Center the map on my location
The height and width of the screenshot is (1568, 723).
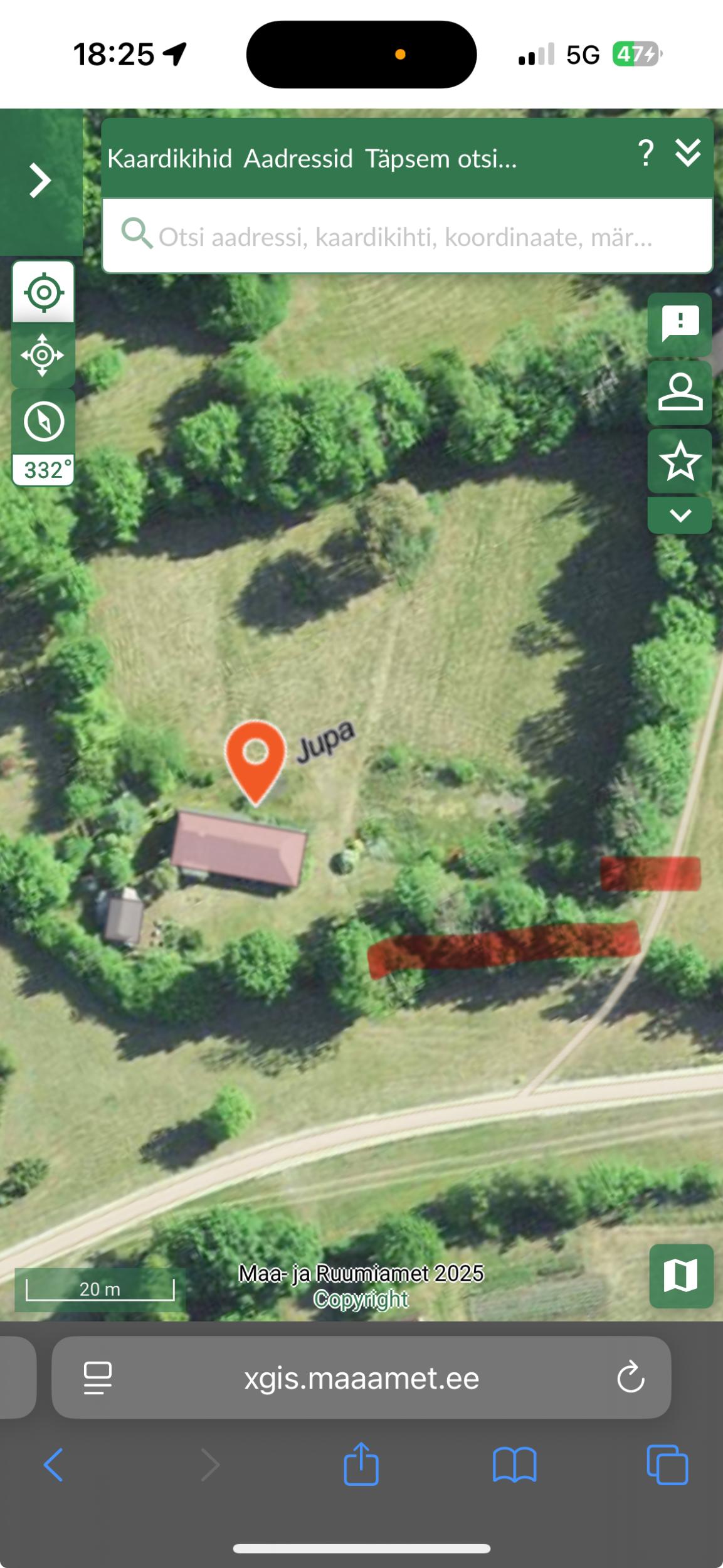click(43, 292)
